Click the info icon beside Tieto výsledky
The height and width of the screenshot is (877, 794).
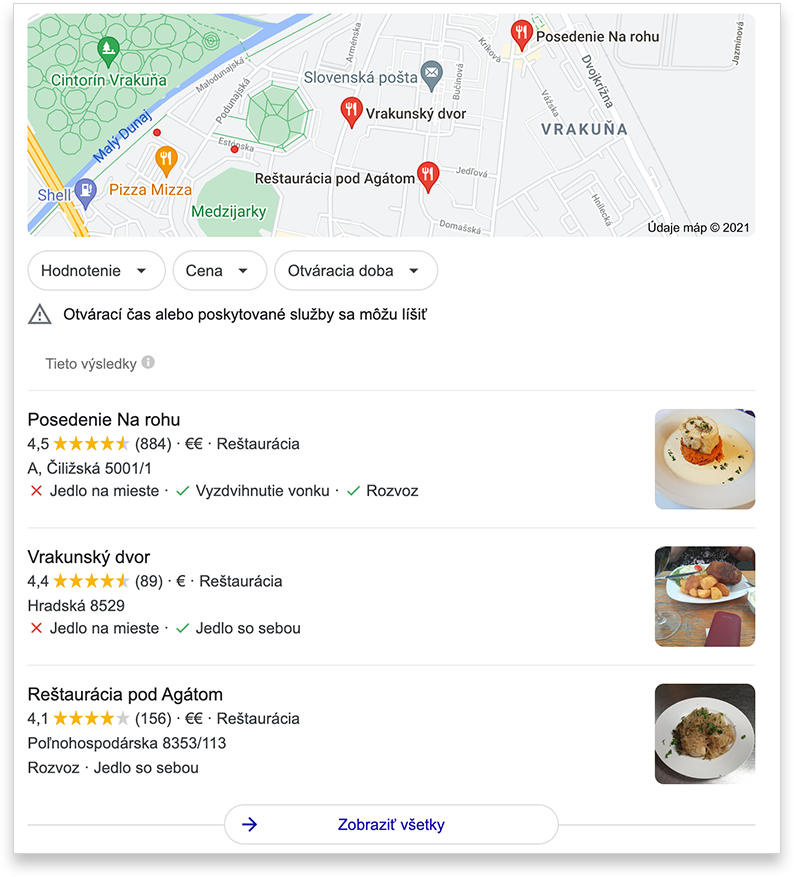147,363
